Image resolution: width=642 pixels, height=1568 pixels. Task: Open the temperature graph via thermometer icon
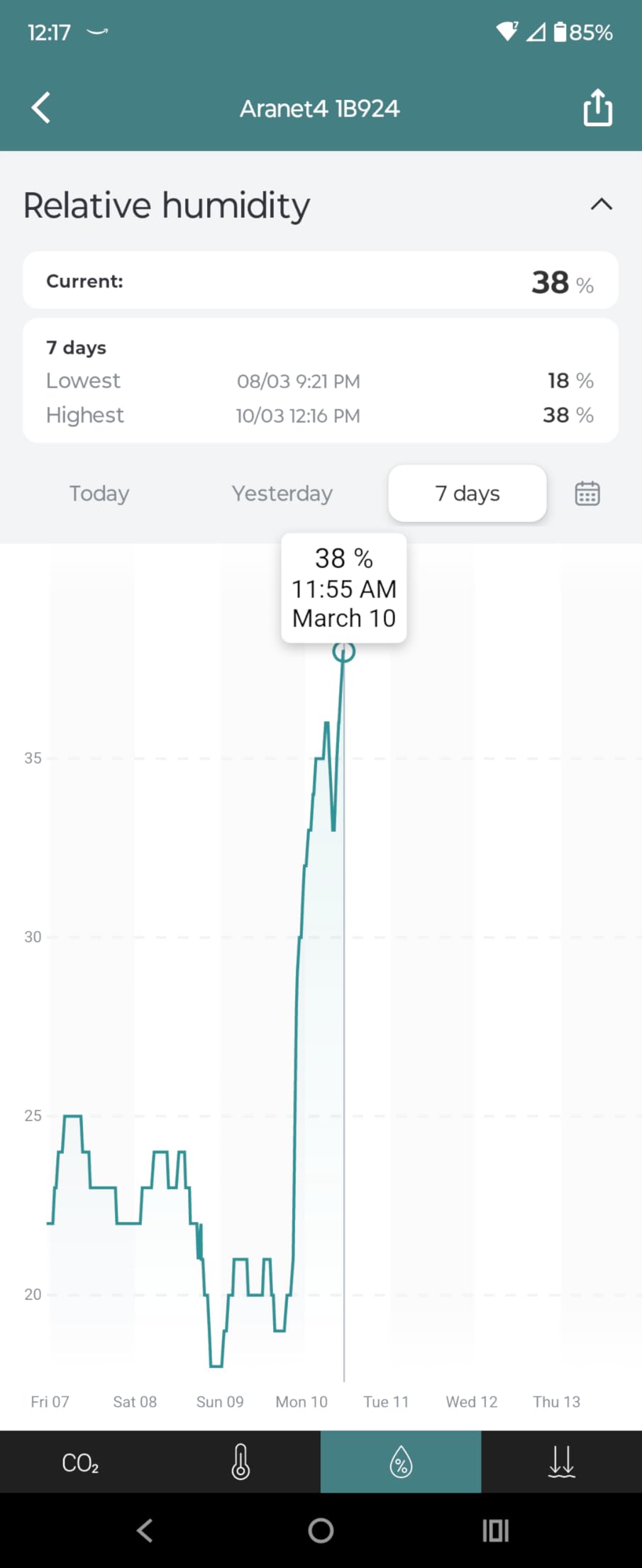(x=240, y=1462)
